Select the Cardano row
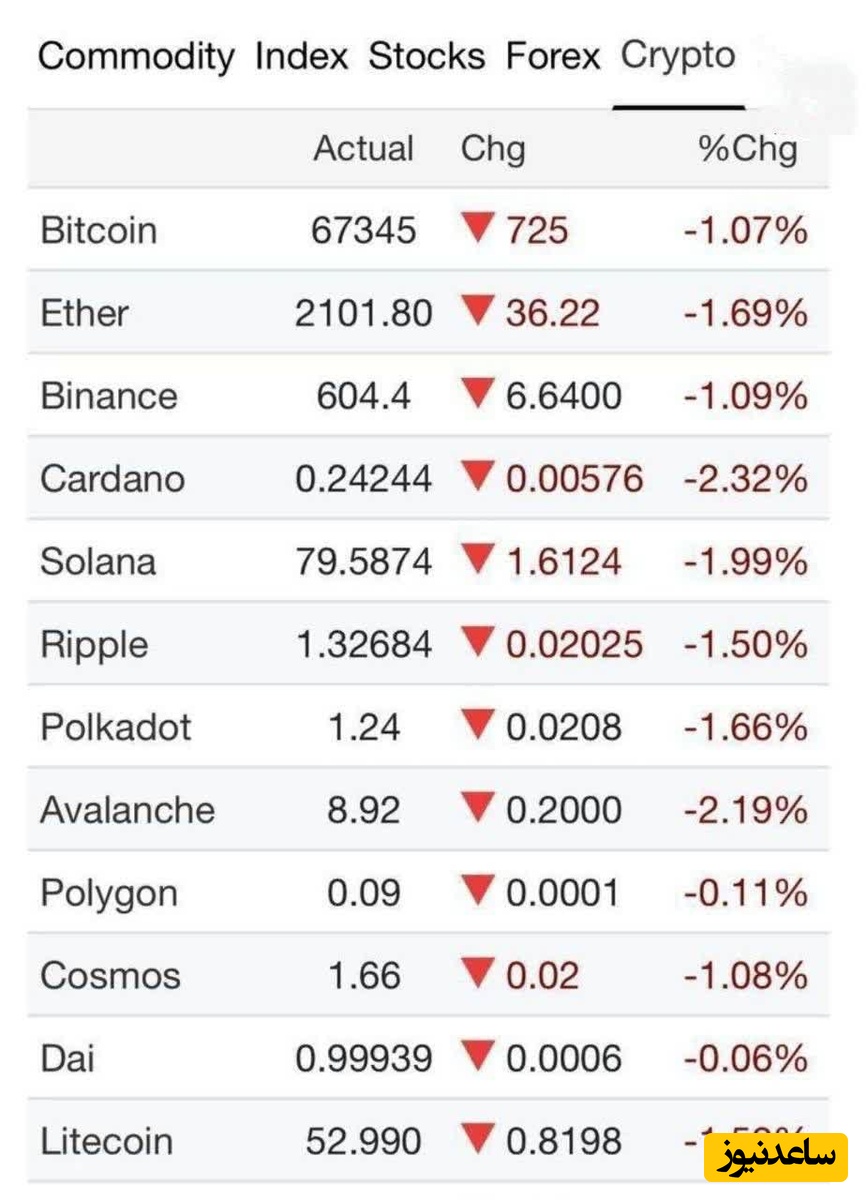 pyautogui.click(x=112, y=479)
